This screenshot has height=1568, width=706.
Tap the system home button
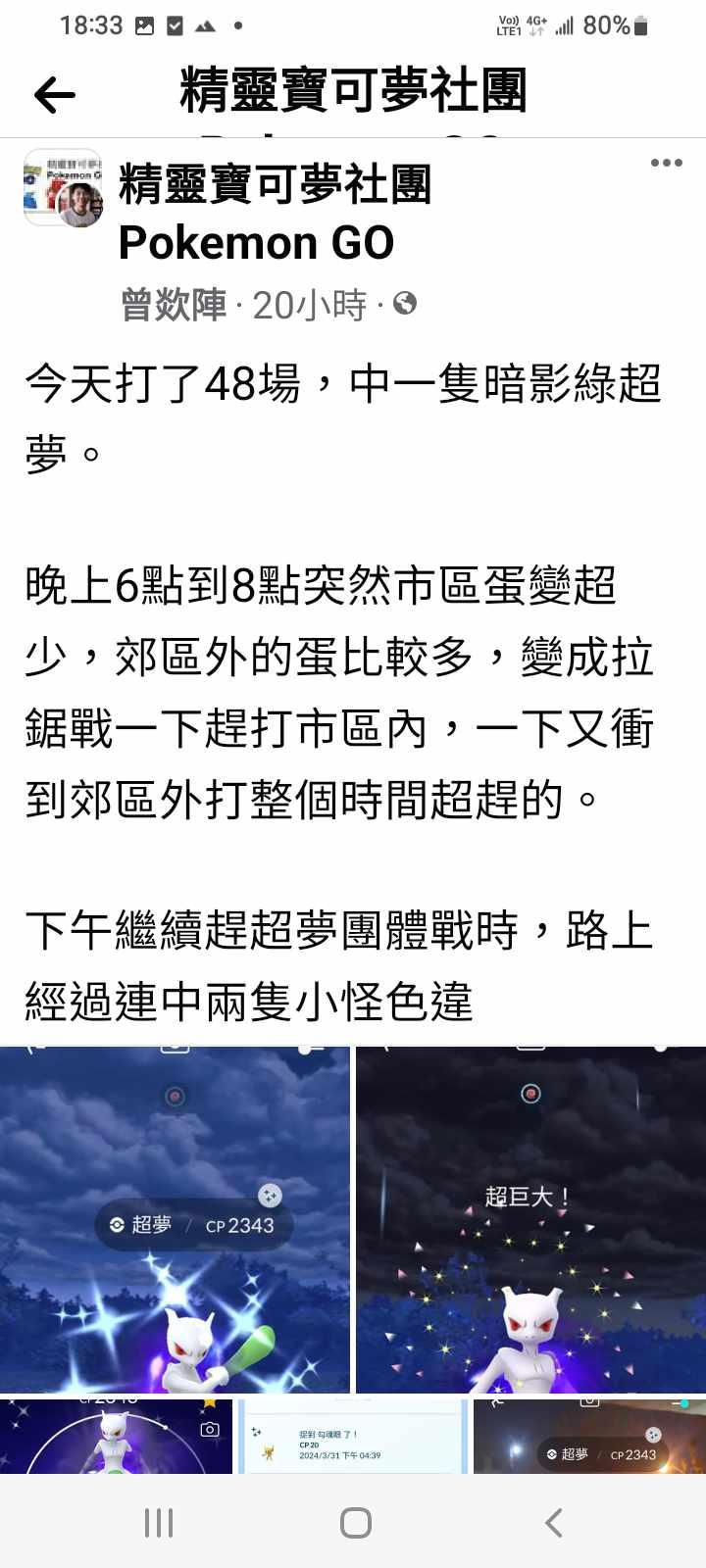pos(355,1522)
